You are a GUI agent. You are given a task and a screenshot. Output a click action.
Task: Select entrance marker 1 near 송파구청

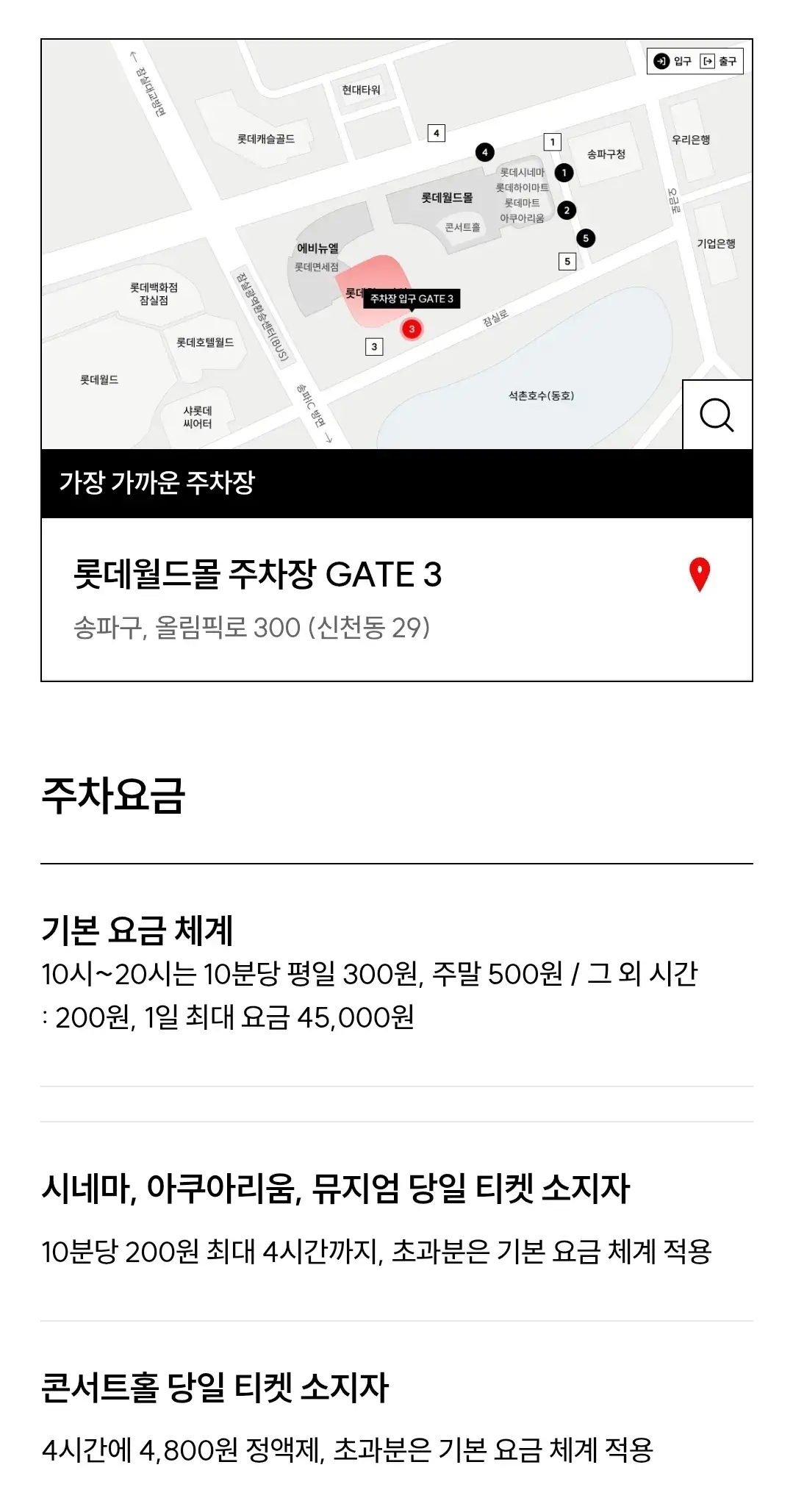563,171
